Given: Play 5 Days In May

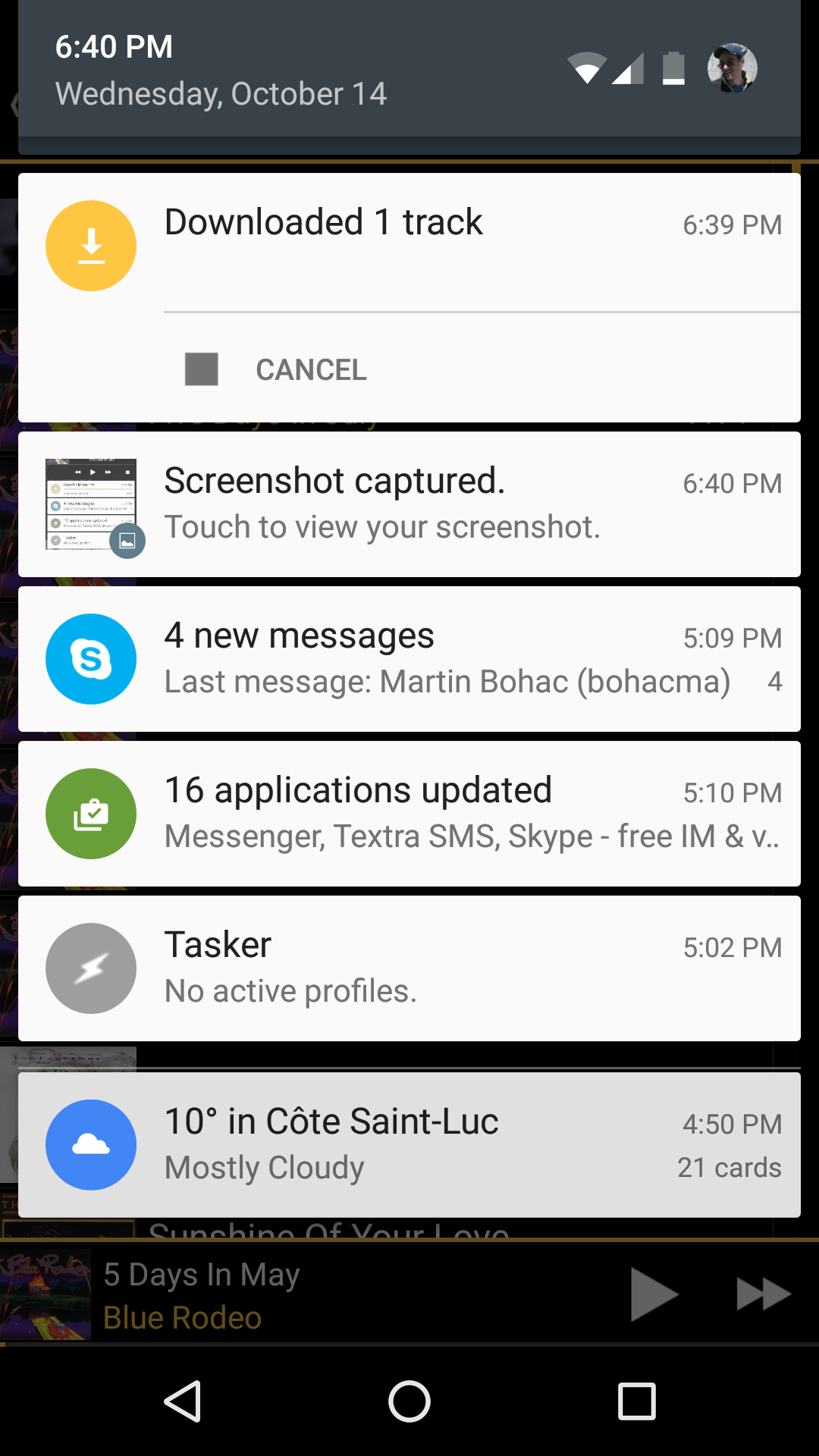Looking at the screenshot, I should 652,1294.
